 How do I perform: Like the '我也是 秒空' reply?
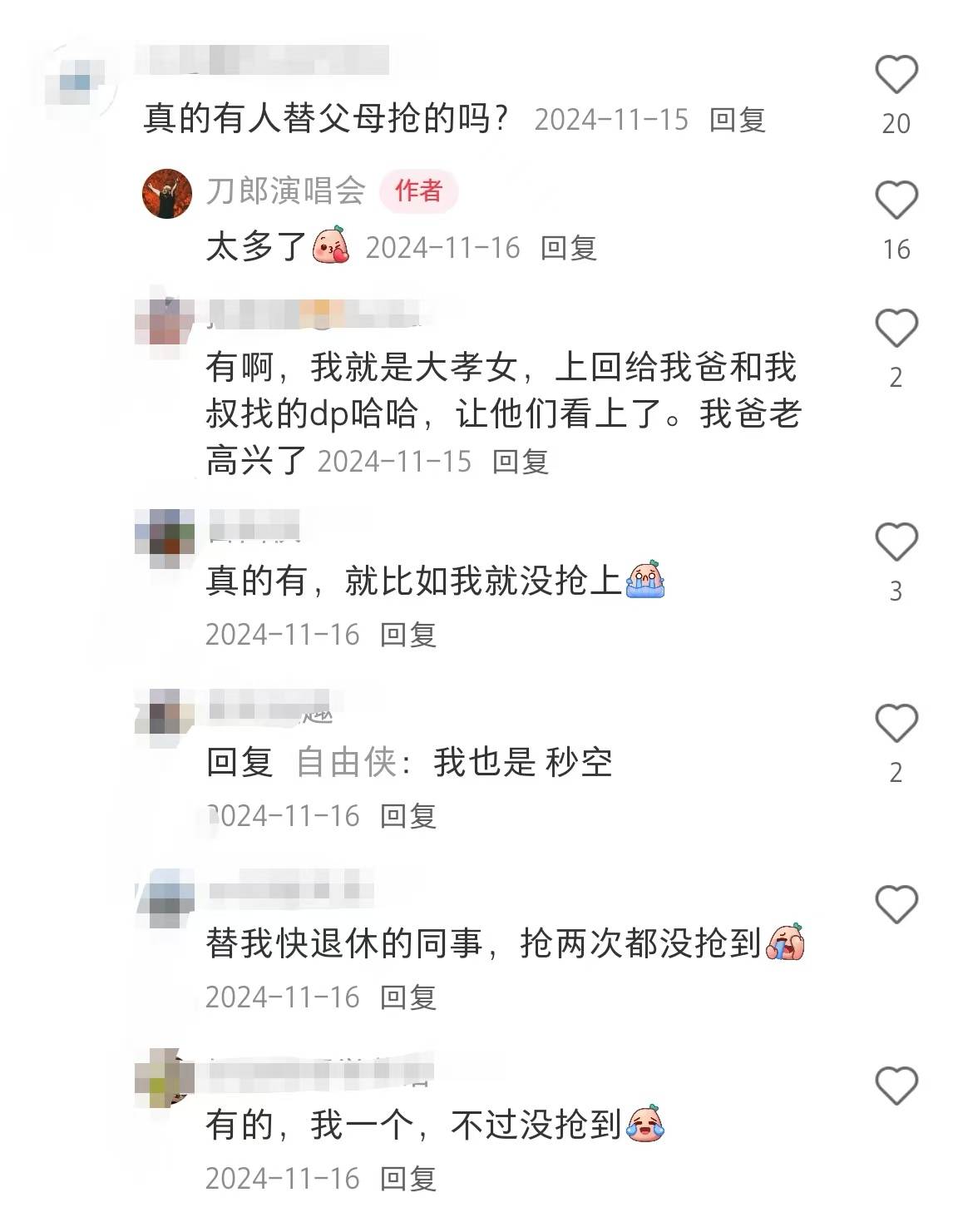[x=896, y=723]
